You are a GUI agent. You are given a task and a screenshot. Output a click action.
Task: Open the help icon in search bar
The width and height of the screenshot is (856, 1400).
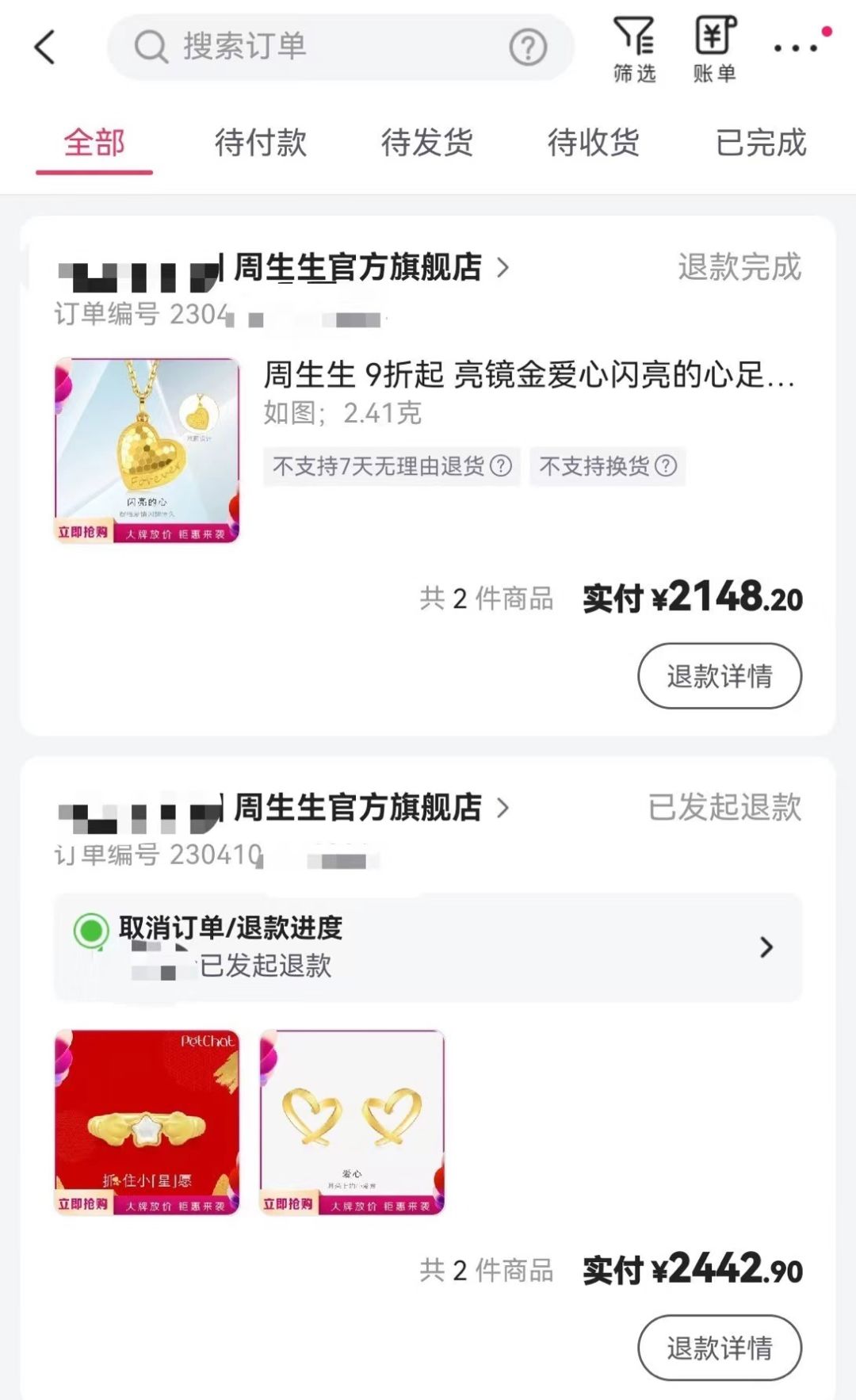(x=528, y=48)
